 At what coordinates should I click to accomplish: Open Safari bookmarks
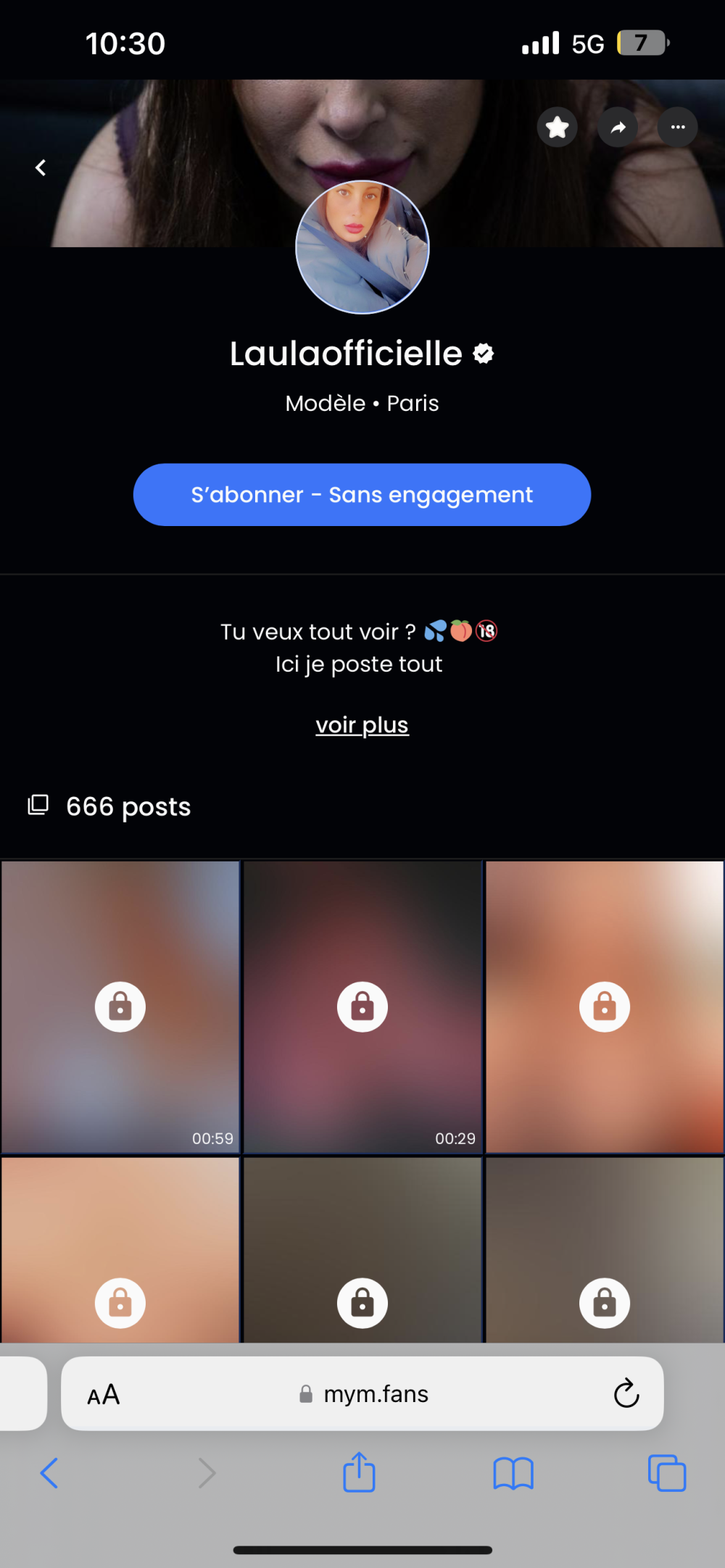click(513, 1473)
